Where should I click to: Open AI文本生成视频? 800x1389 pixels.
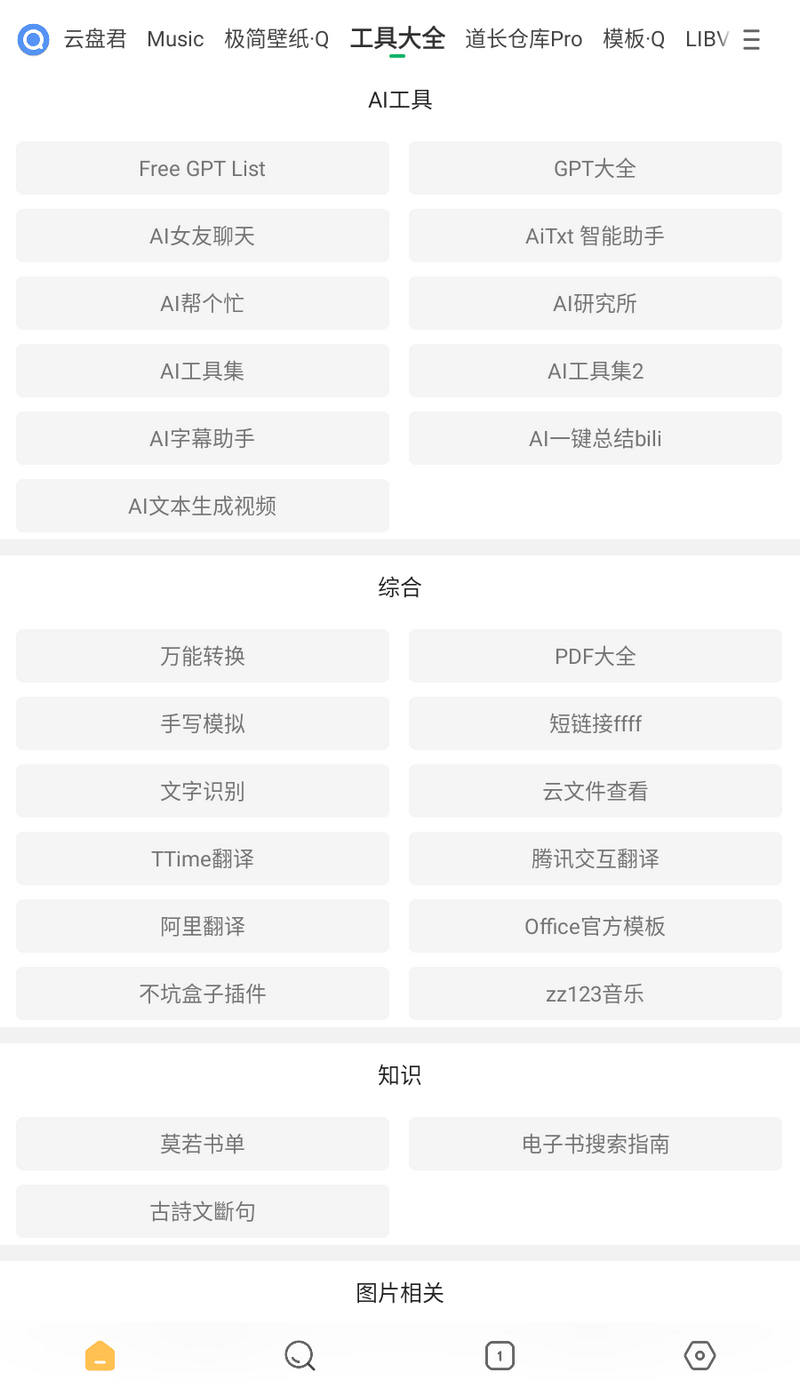202,506
